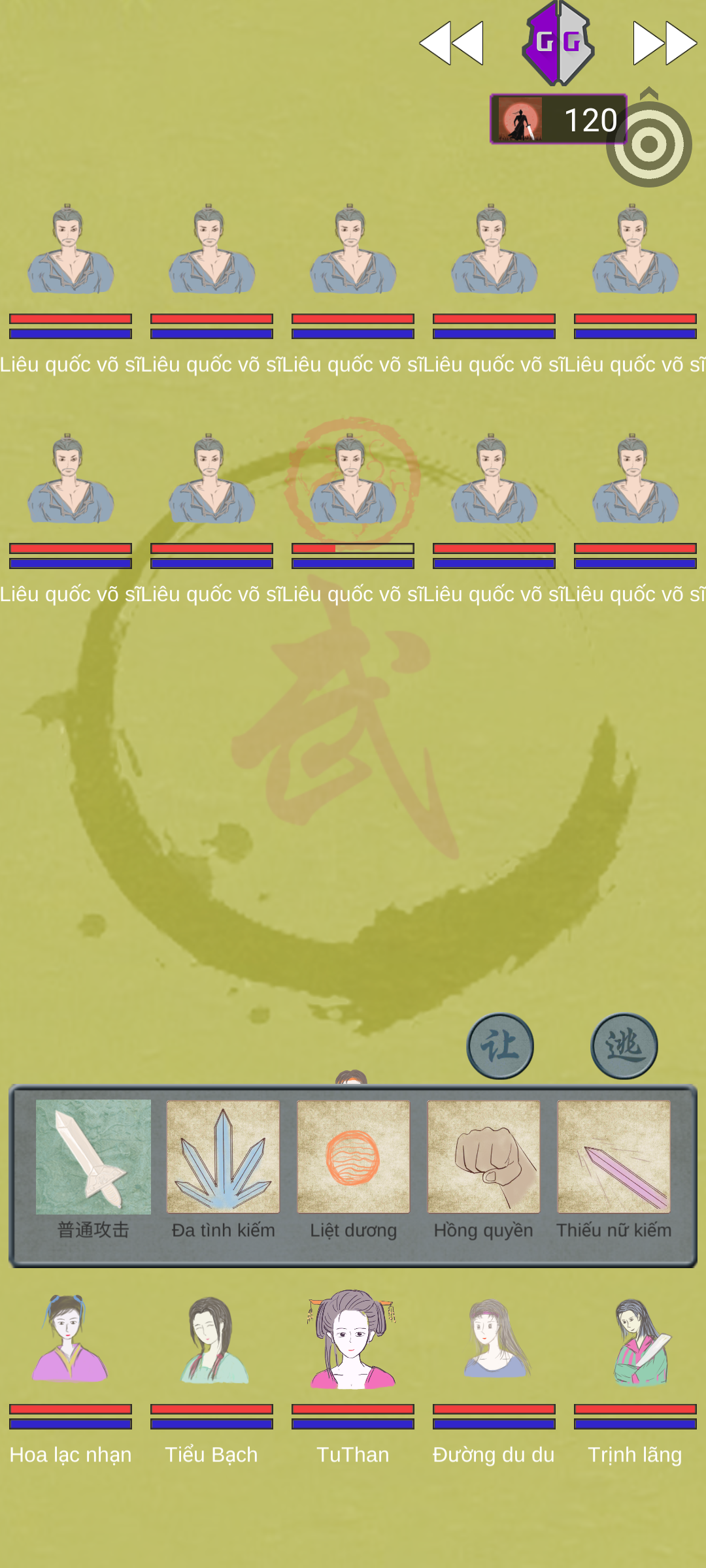Choose the Liệt dương skill
This screenshot has width=706, height=1568.
[353, 1157]
